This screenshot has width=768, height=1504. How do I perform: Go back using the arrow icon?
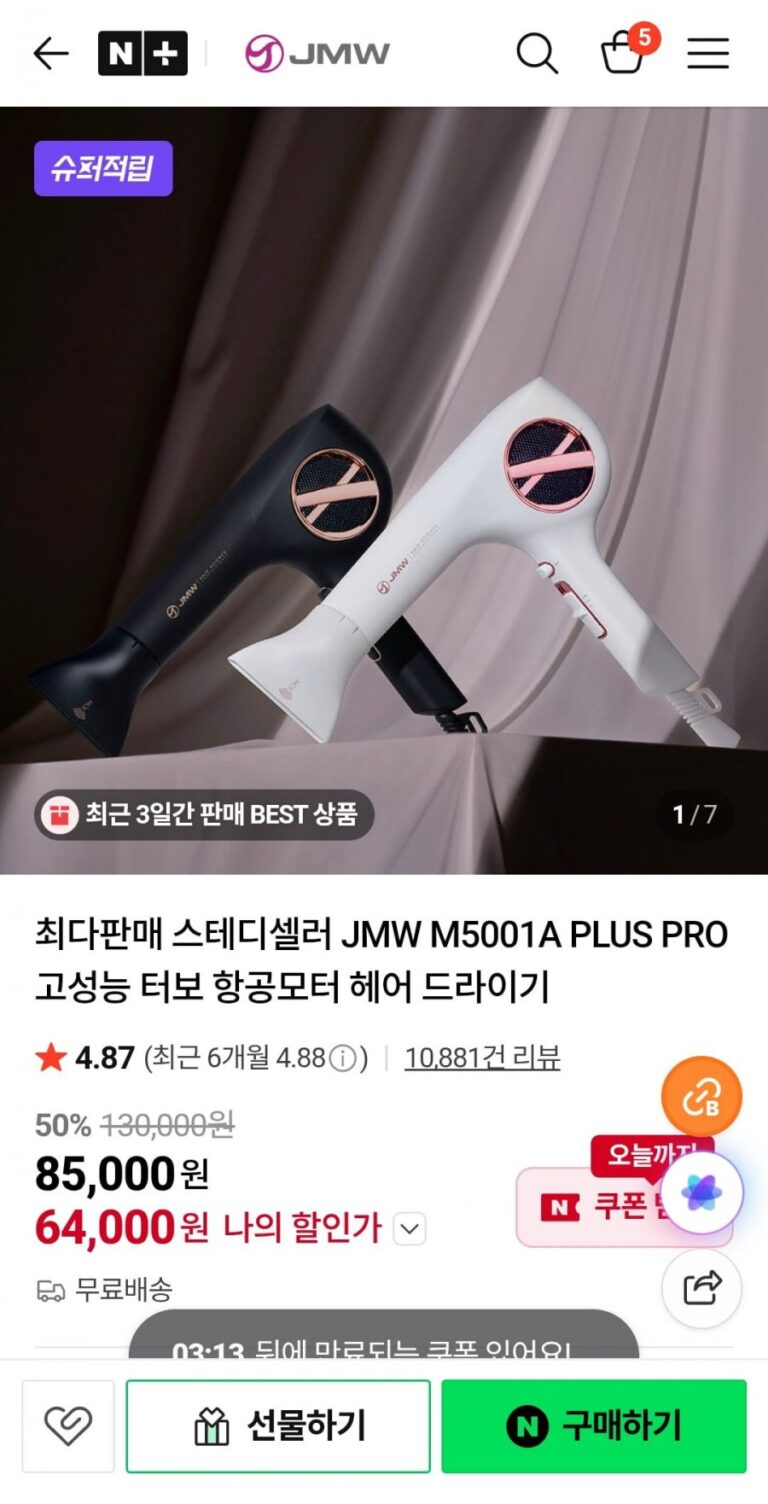50,54
